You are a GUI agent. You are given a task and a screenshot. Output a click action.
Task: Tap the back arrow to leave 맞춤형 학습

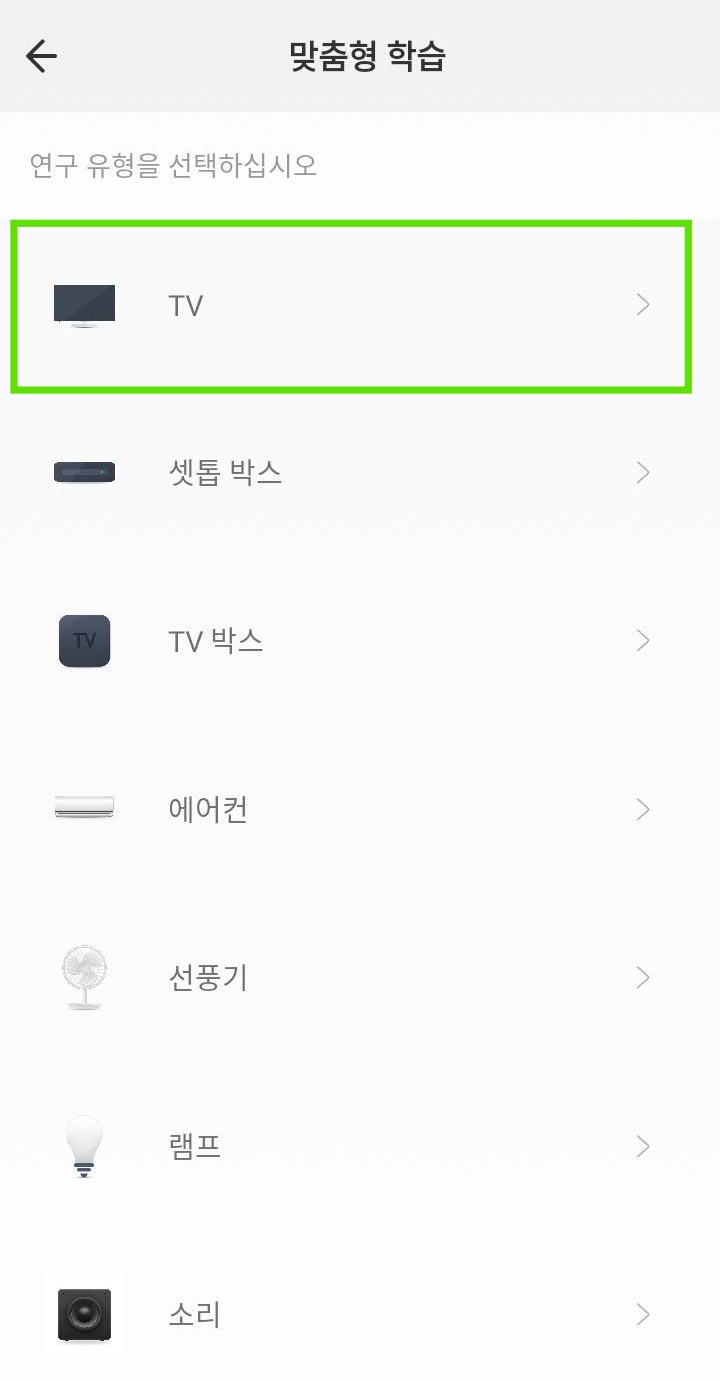(x=40, y=57)
